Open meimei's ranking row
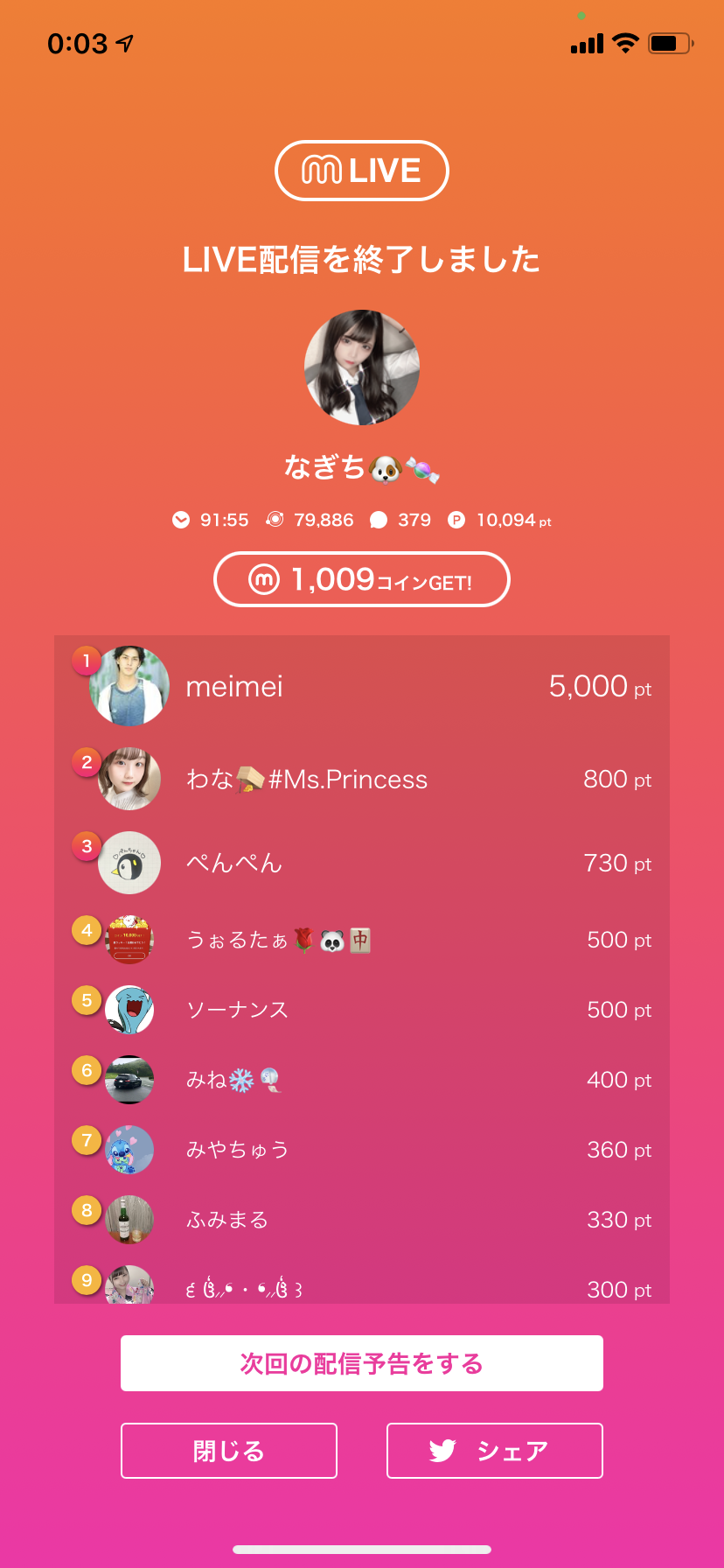Image resolution: width=724 pixels, height=1568 pixels. coord(362,687)
